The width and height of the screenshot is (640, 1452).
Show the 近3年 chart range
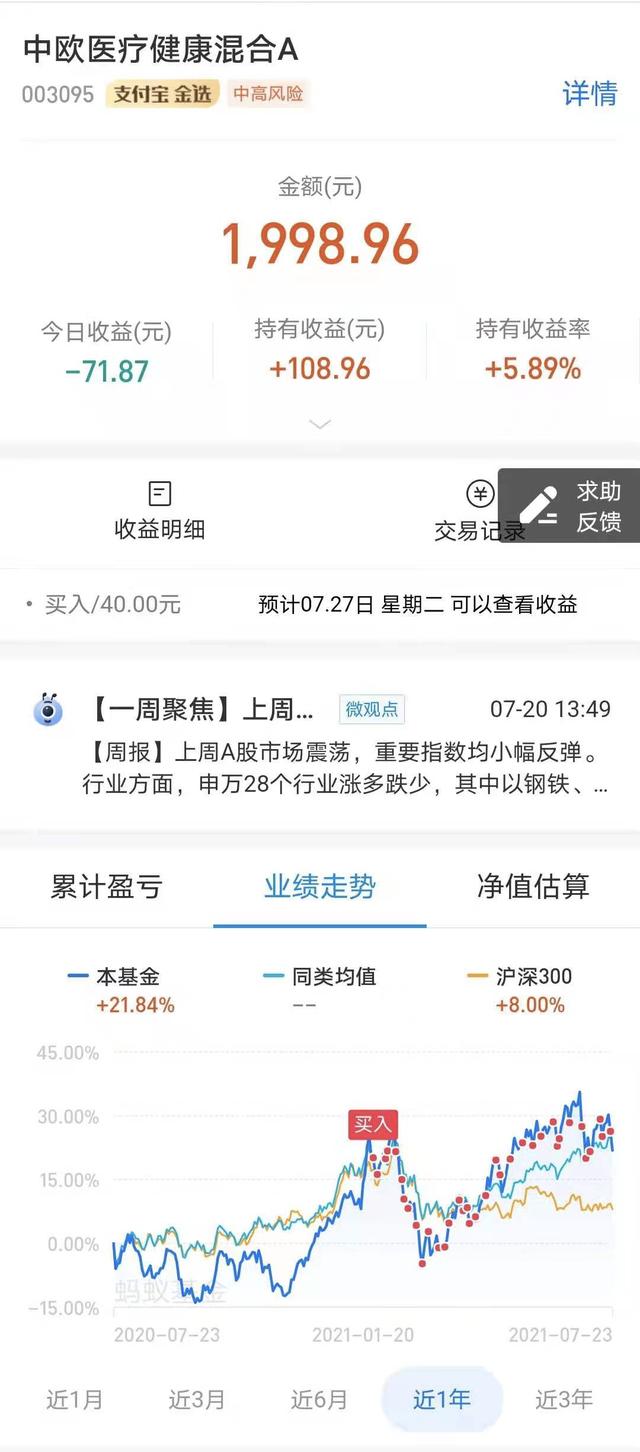pyautogui.click(x=565, y=1399)
